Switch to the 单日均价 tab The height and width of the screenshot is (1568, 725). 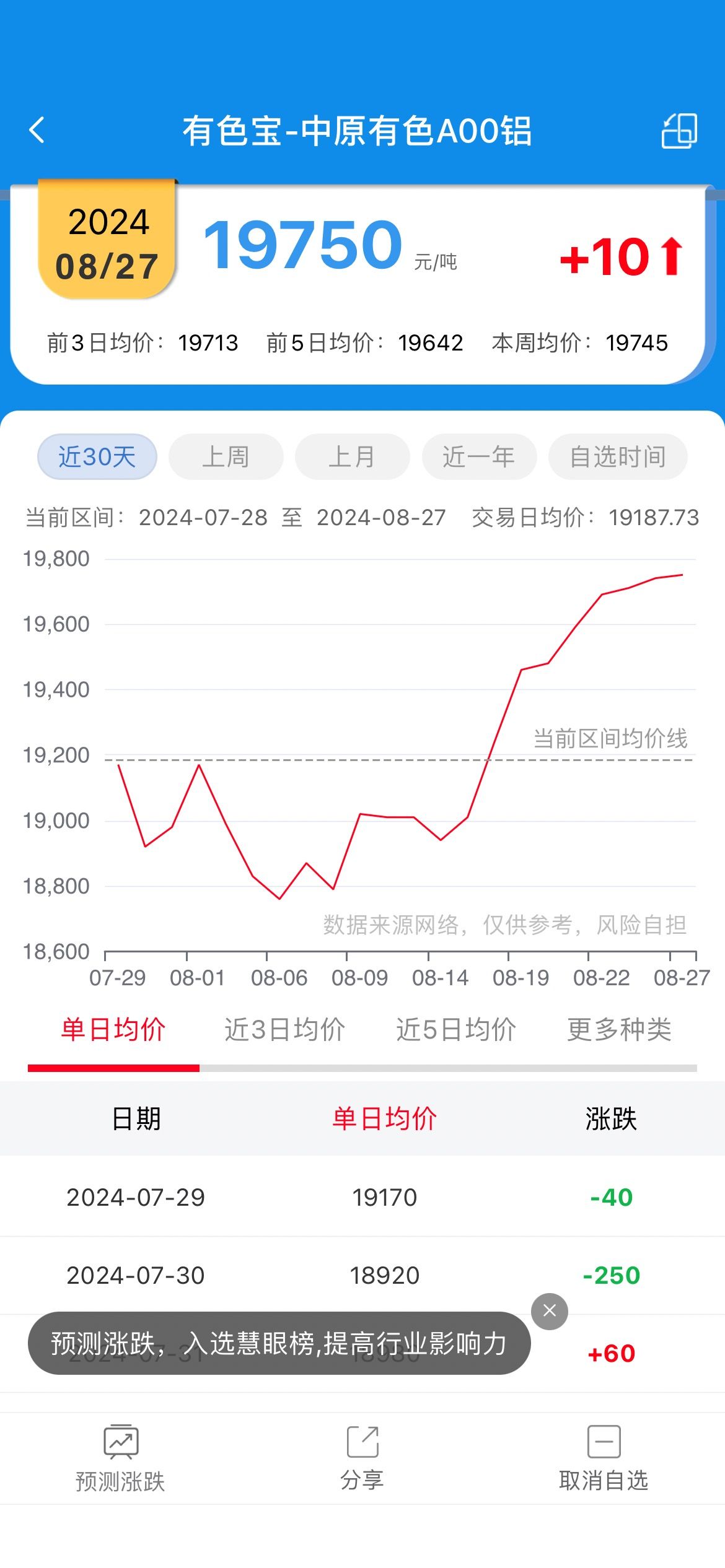coord(113,1029)
